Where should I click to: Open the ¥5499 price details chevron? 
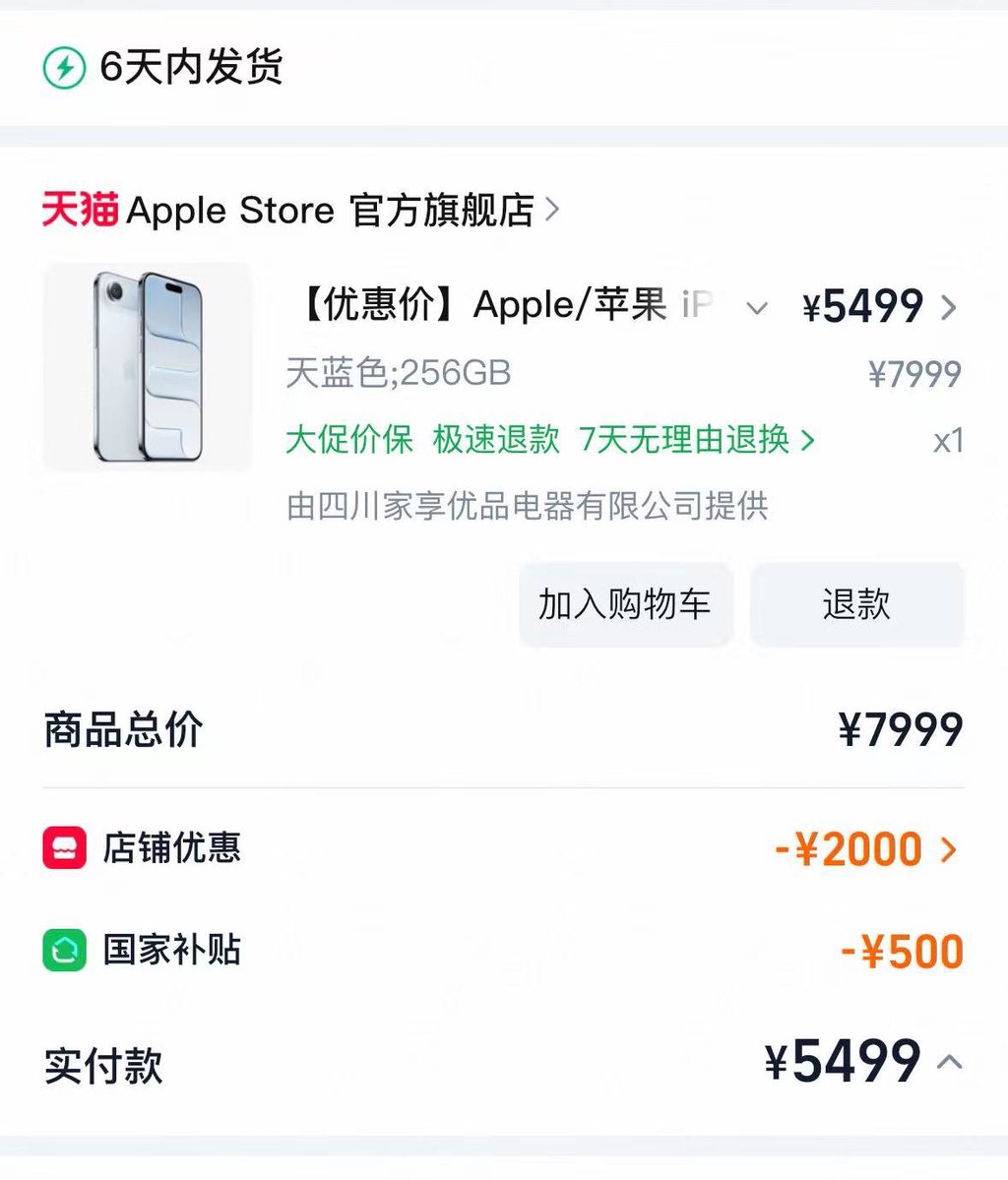[x=948, y=308]
